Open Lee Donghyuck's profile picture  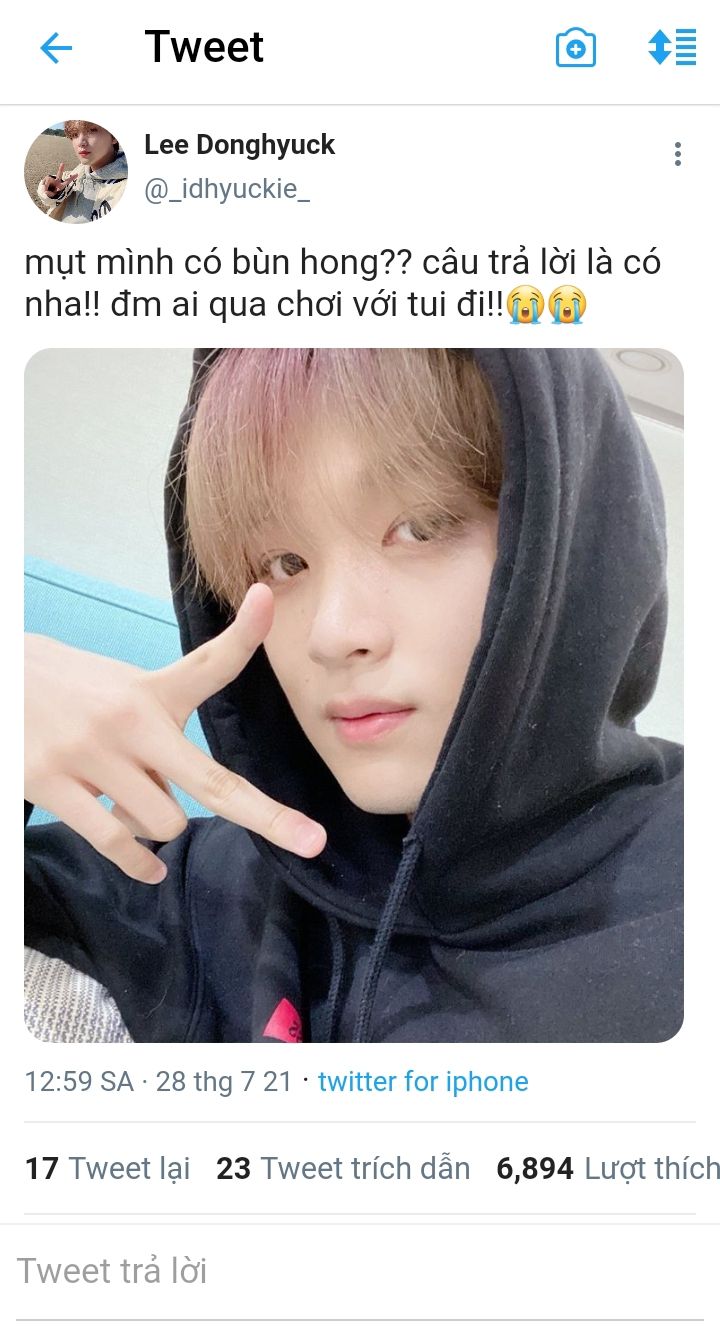76,172
